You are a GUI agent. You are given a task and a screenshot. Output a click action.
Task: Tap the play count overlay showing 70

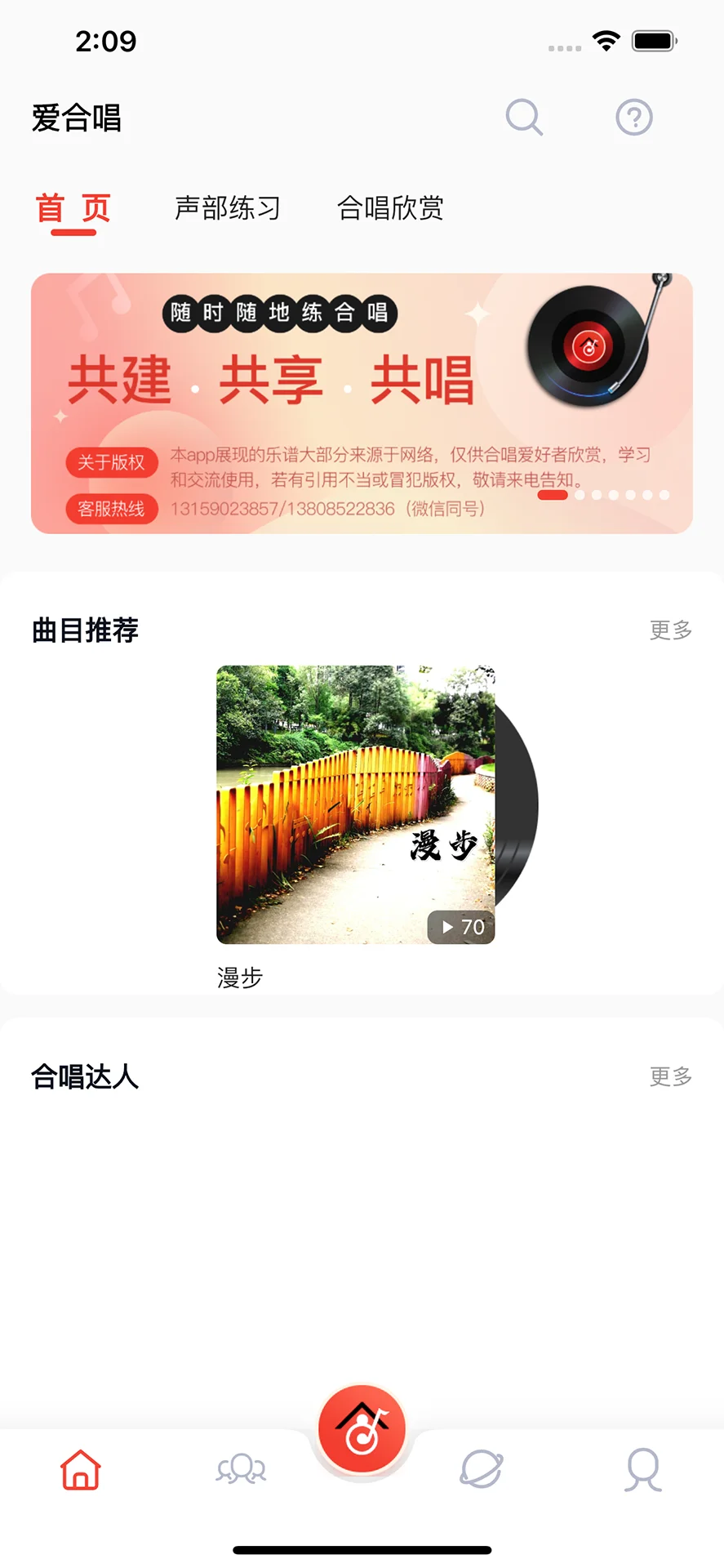[x=460, y=927]
